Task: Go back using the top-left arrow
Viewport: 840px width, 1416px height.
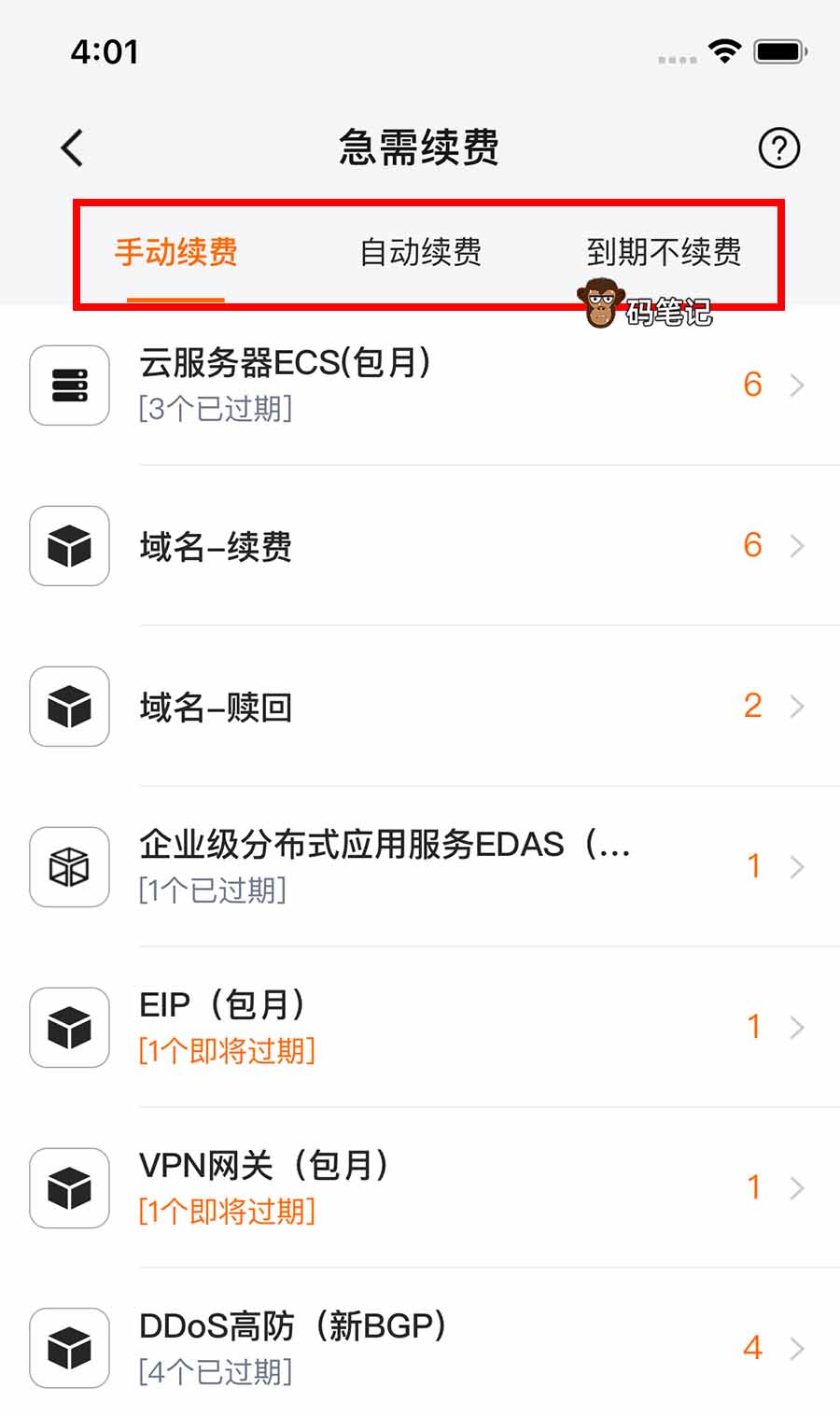Action: 72,147
